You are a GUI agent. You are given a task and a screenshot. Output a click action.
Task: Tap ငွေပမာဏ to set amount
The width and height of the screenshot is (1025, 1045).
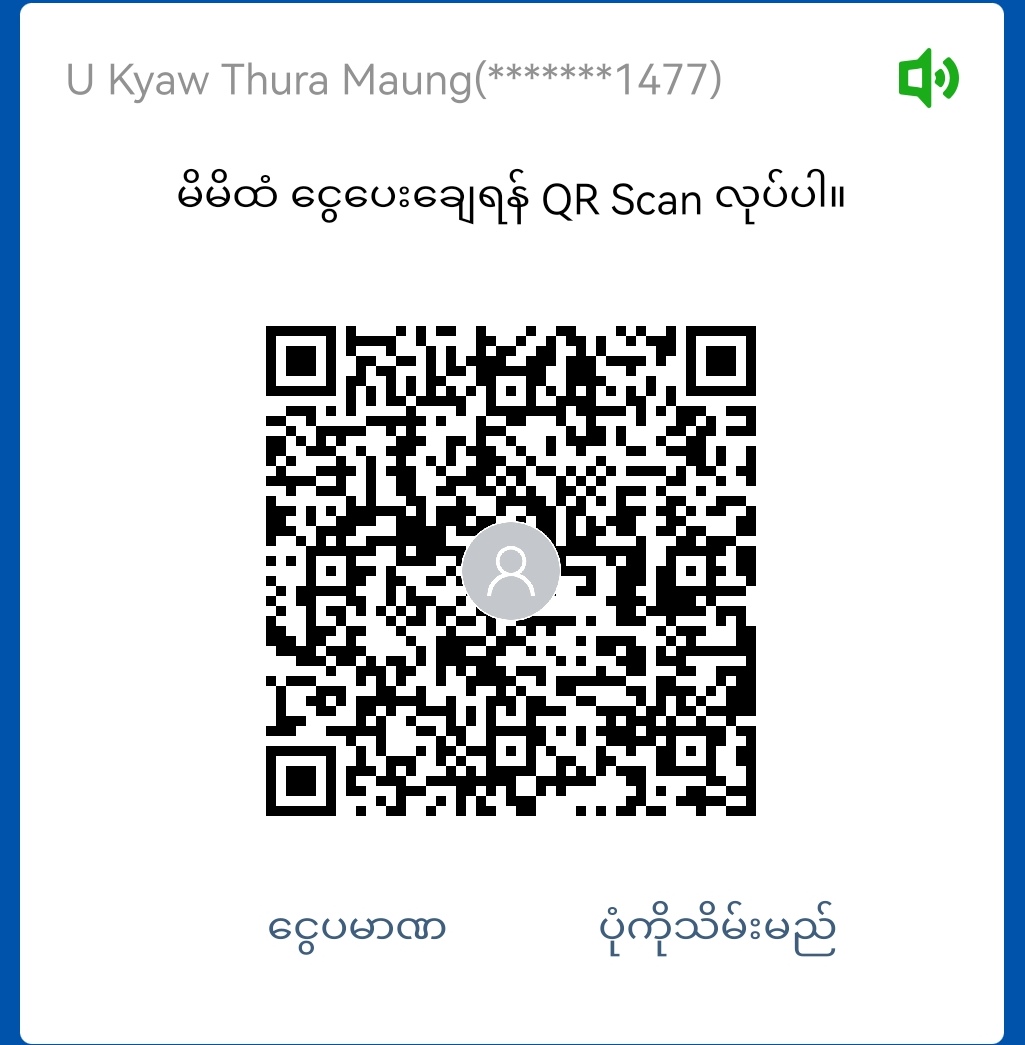click(357, 928)
